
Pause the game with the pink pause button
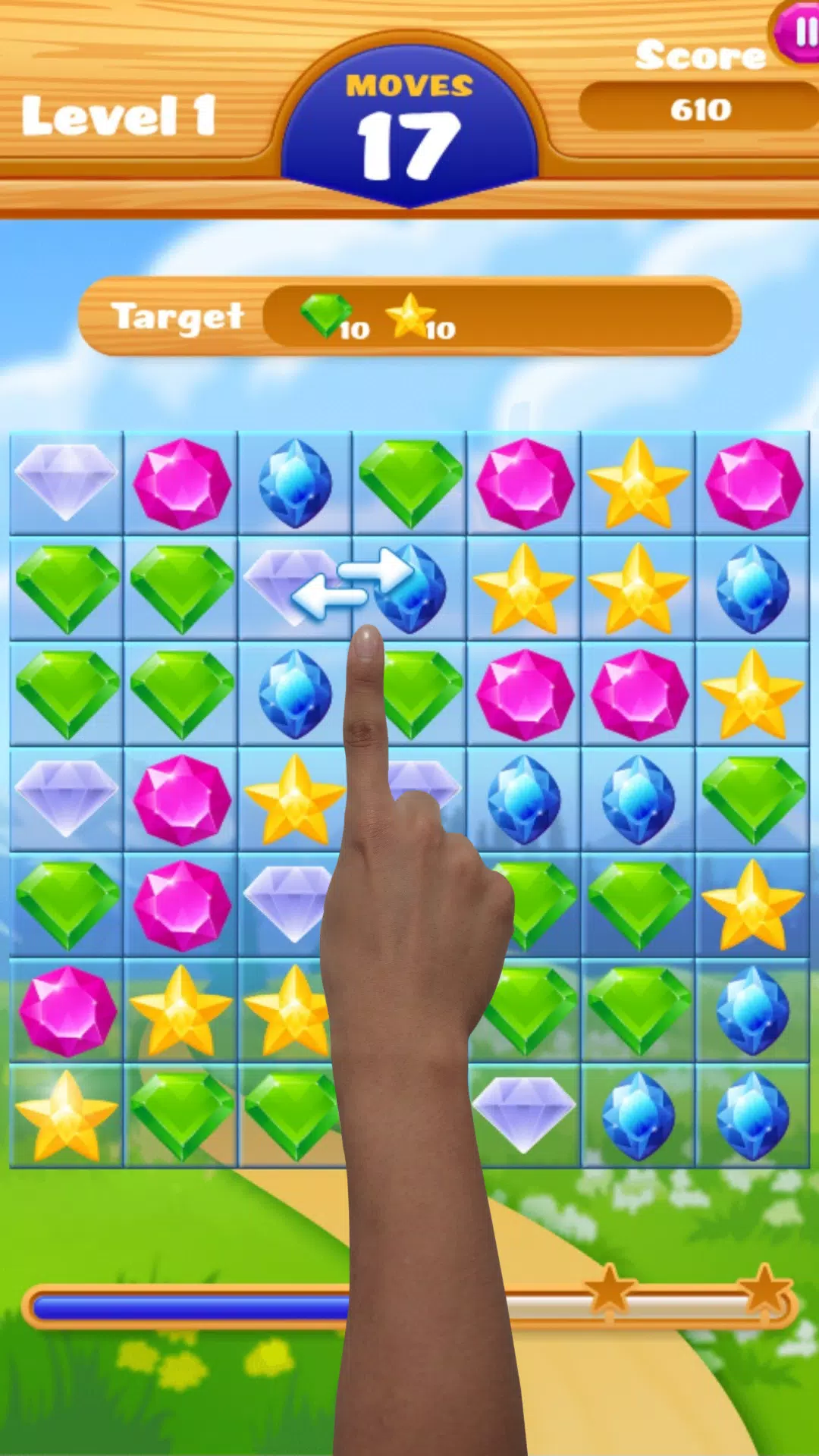796,33
